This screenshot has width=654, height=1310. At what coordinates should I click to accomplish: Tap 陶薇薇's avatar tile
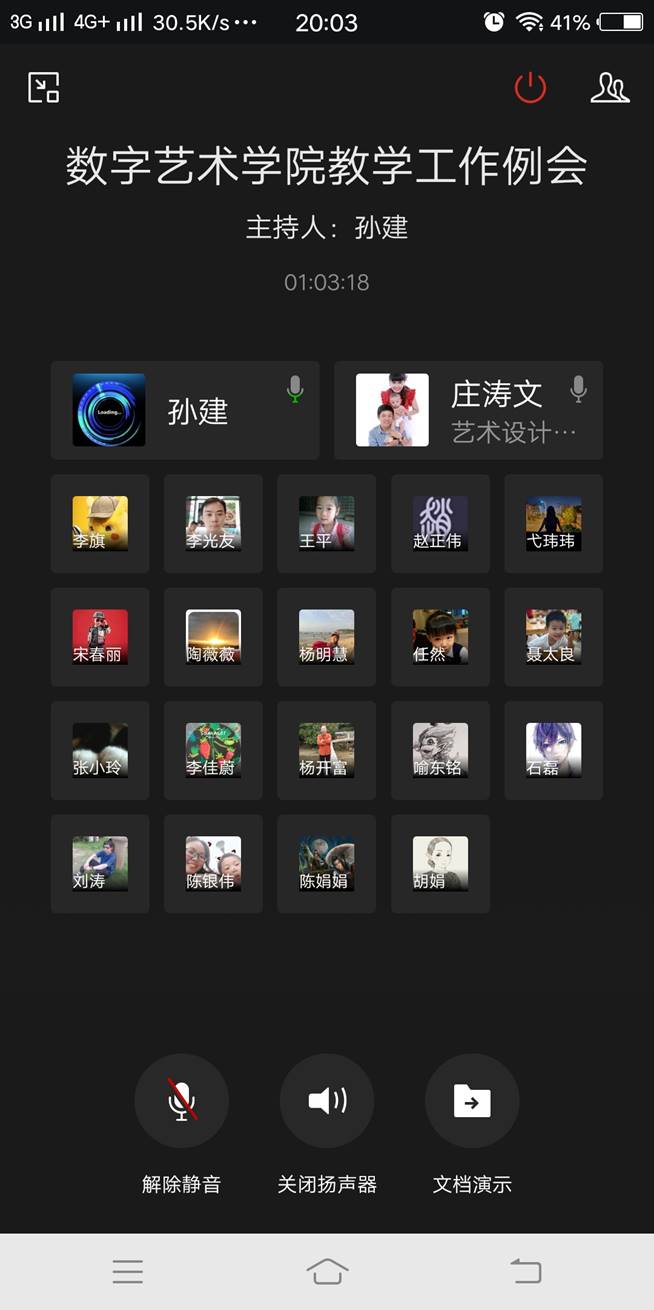pos(213,636)
